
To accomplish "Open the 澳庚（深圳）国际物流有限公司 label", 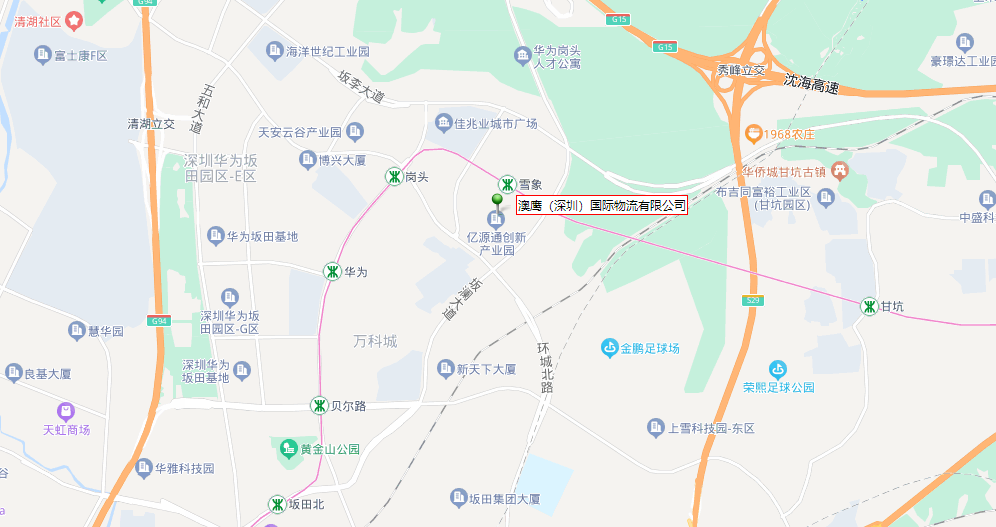I will click(601, 205).
